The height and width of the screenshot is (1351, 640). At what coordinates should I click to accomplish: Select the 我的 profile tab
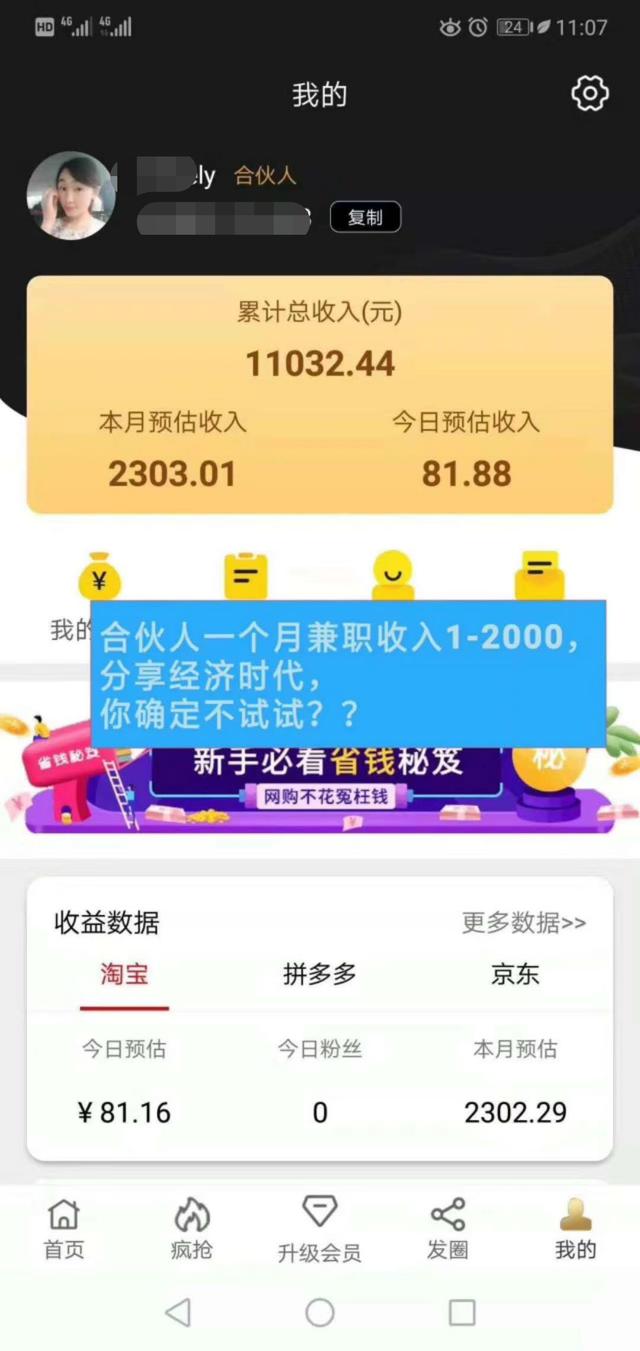(575, 1230)
